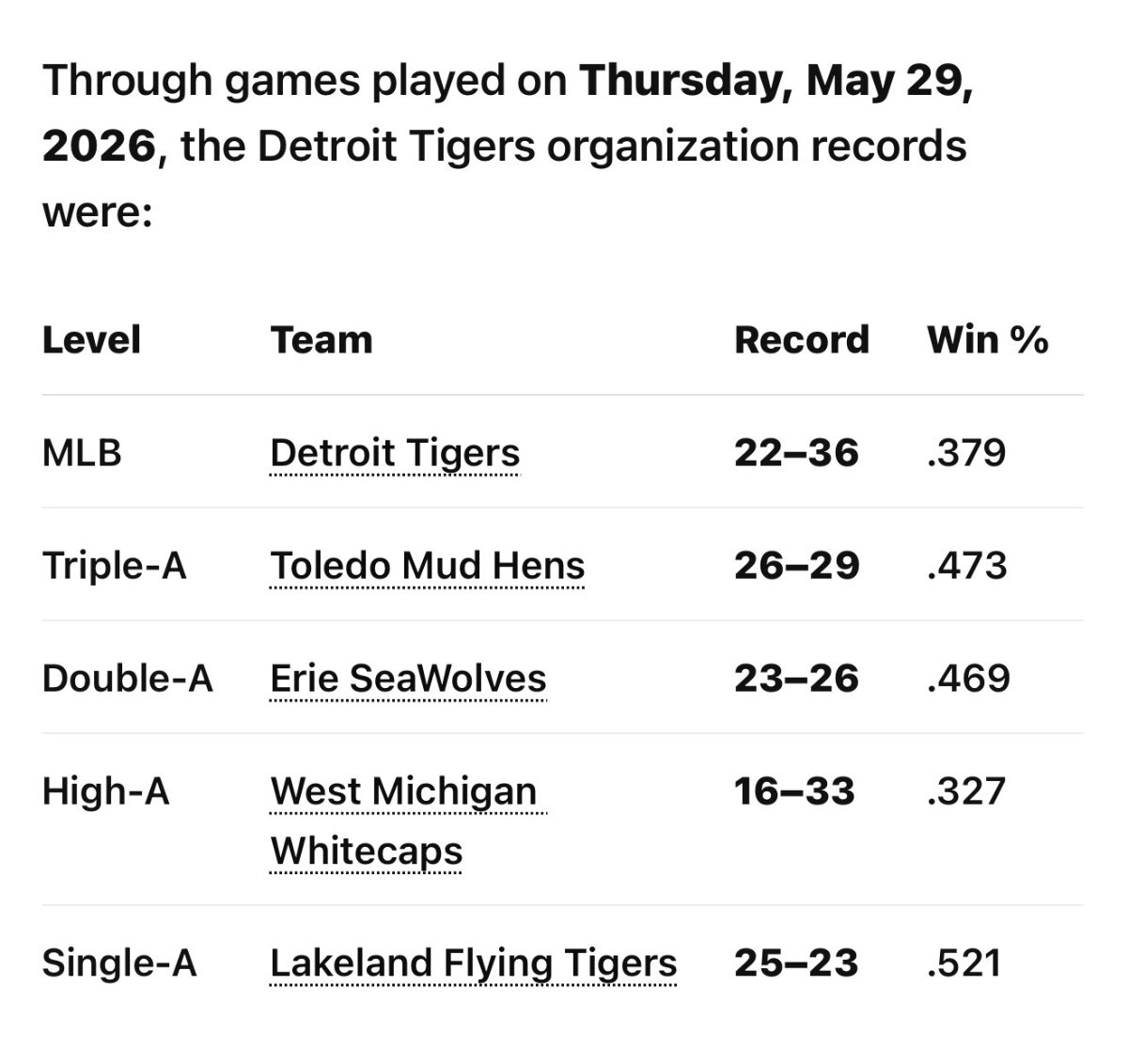
Task: Follow the Erie SeaWolves link
Action: click(x=408, y=679)
